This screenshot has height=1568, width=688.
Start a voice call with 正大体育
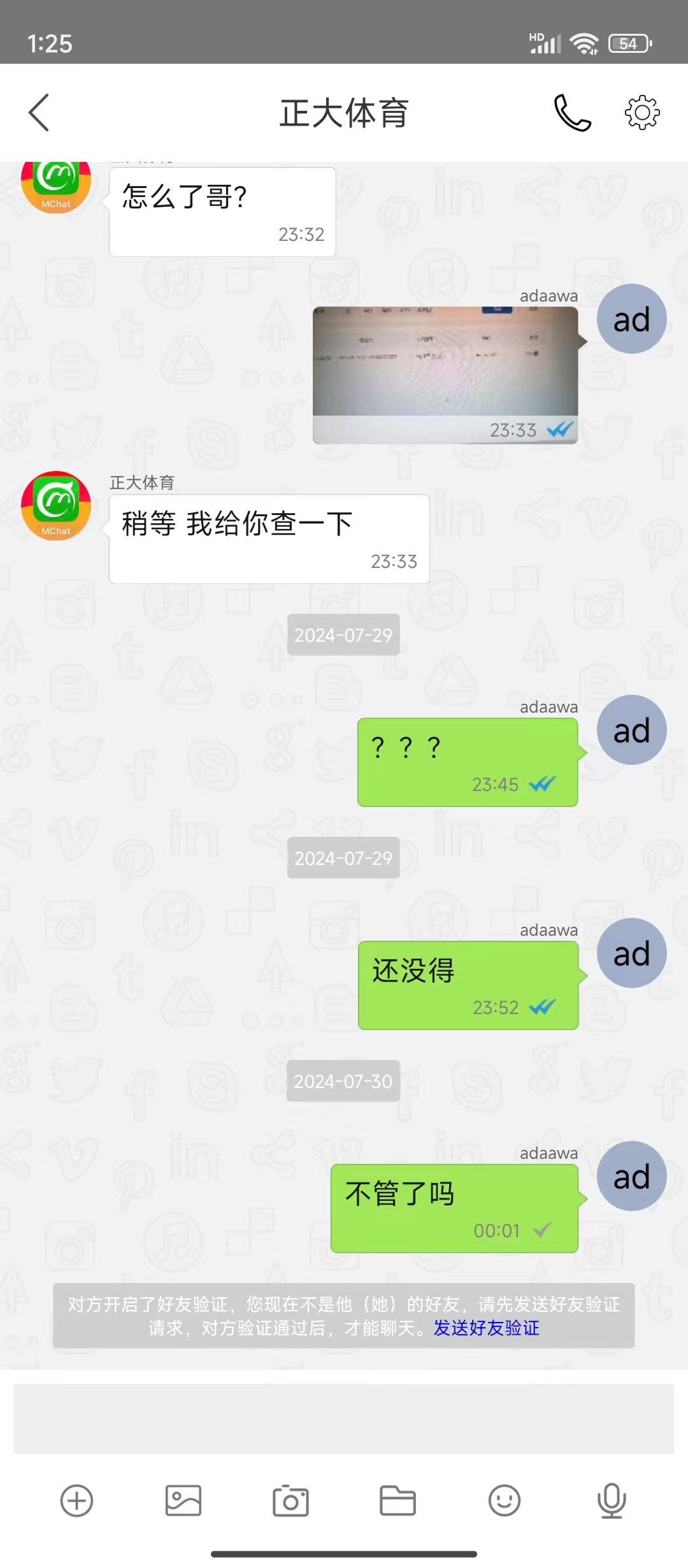[572, 113]
